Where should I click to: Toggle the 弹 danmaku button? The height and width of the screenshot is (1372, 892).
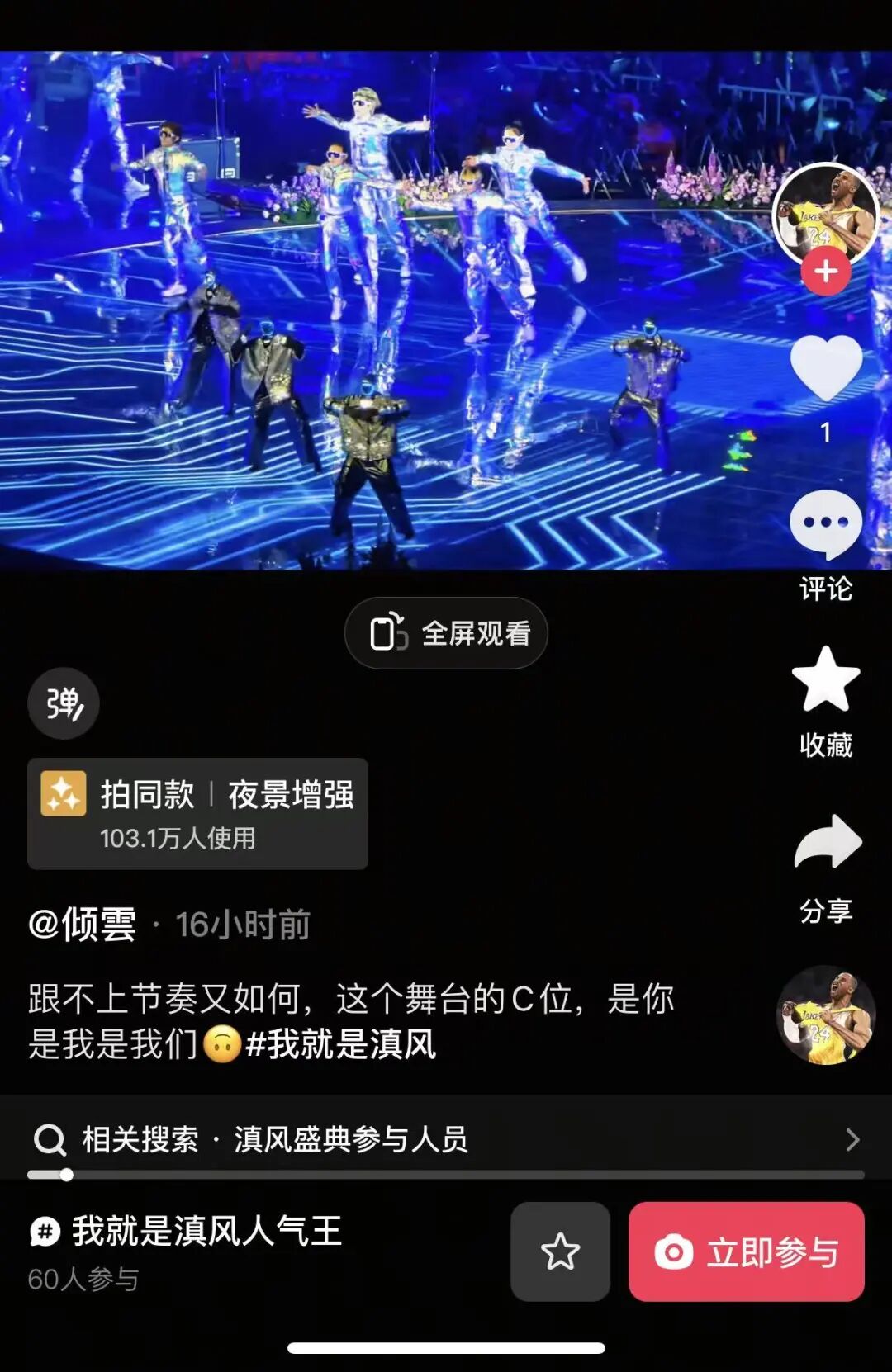pyautogui.click(x=64, y=703)
